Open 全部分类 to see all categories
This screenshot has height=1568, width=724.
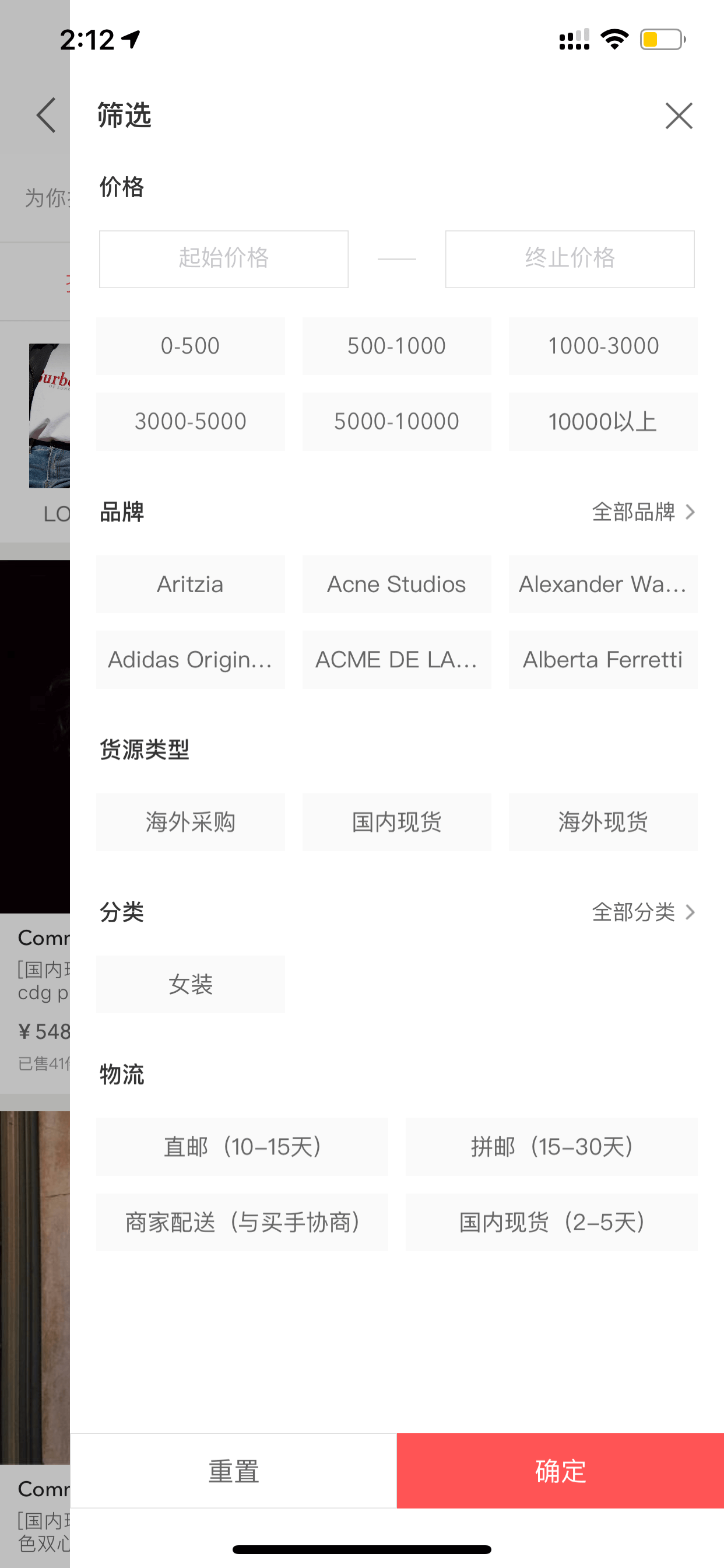pyautogui.click(x=643, y=912)
